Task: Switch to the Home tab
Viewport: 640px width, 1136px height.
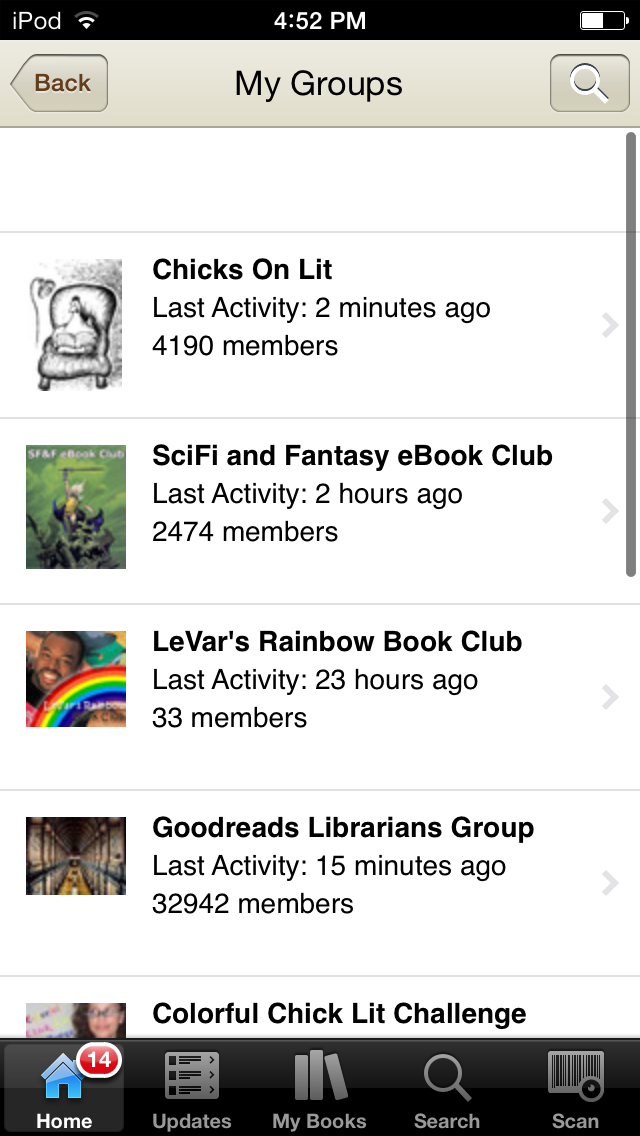Action: (x=65, y=1090)
